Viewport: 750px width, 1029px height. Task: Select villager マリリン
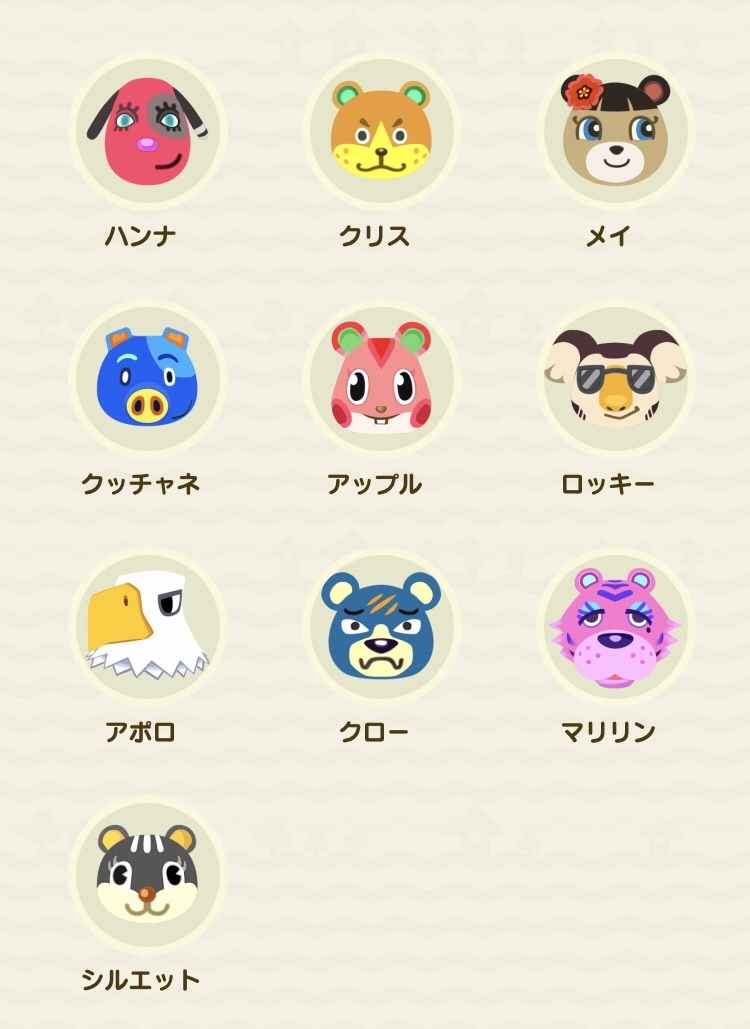[x=615, y=627]
